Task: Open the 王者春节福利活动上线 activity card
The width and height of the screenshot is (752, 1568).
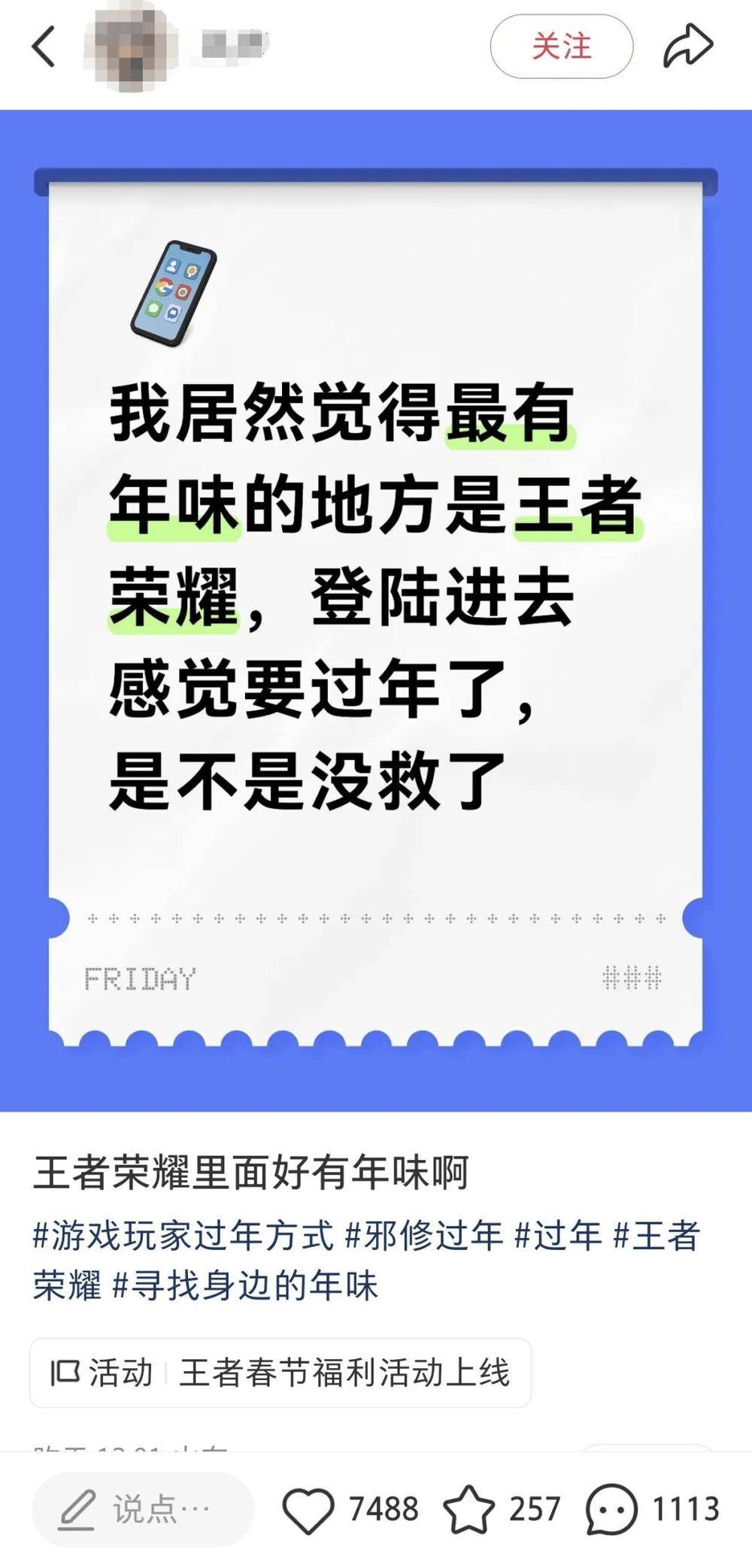Action: coord(280,1373)
